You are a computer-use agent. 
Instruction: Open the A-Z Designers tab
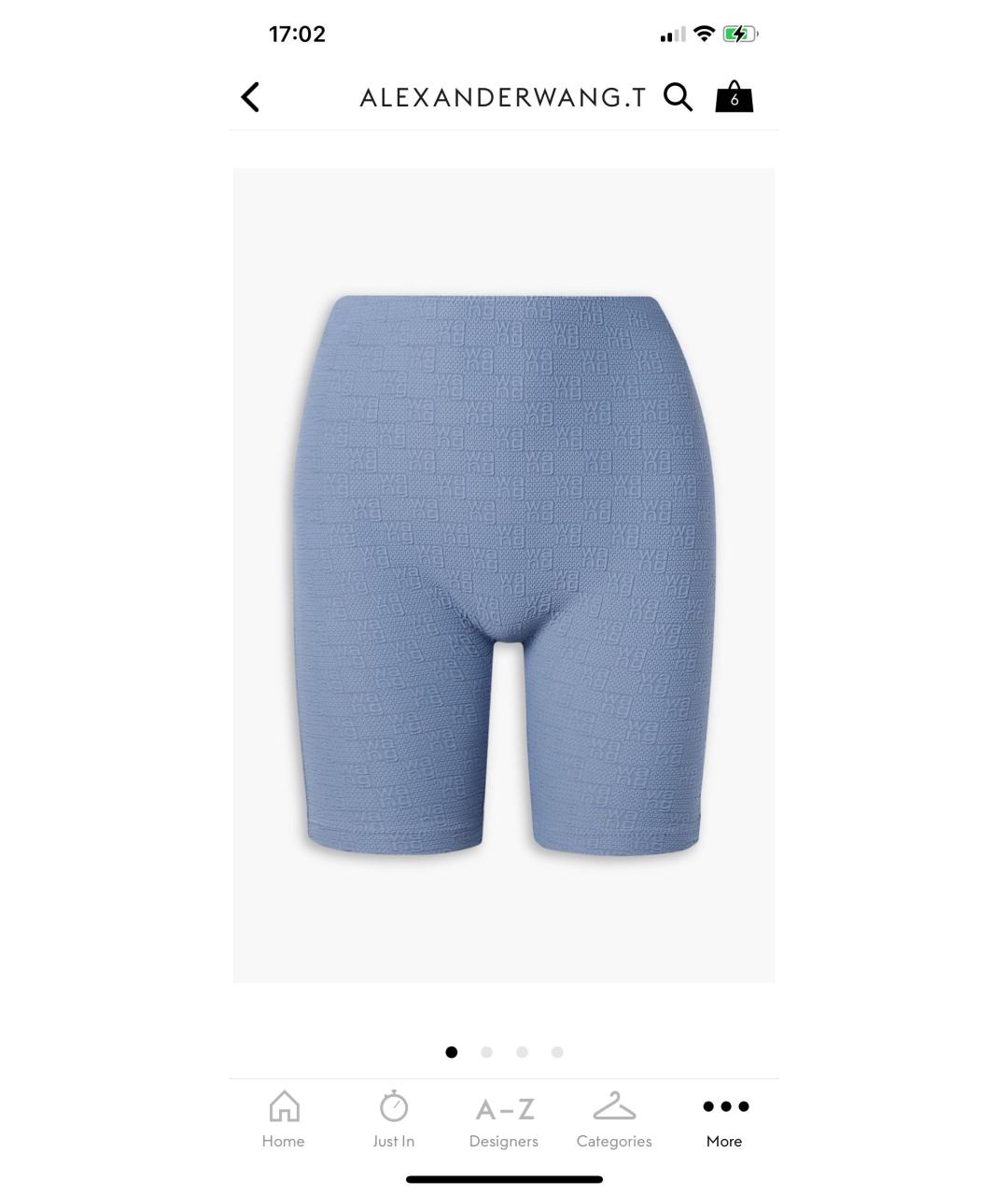tap(504, 1119)
